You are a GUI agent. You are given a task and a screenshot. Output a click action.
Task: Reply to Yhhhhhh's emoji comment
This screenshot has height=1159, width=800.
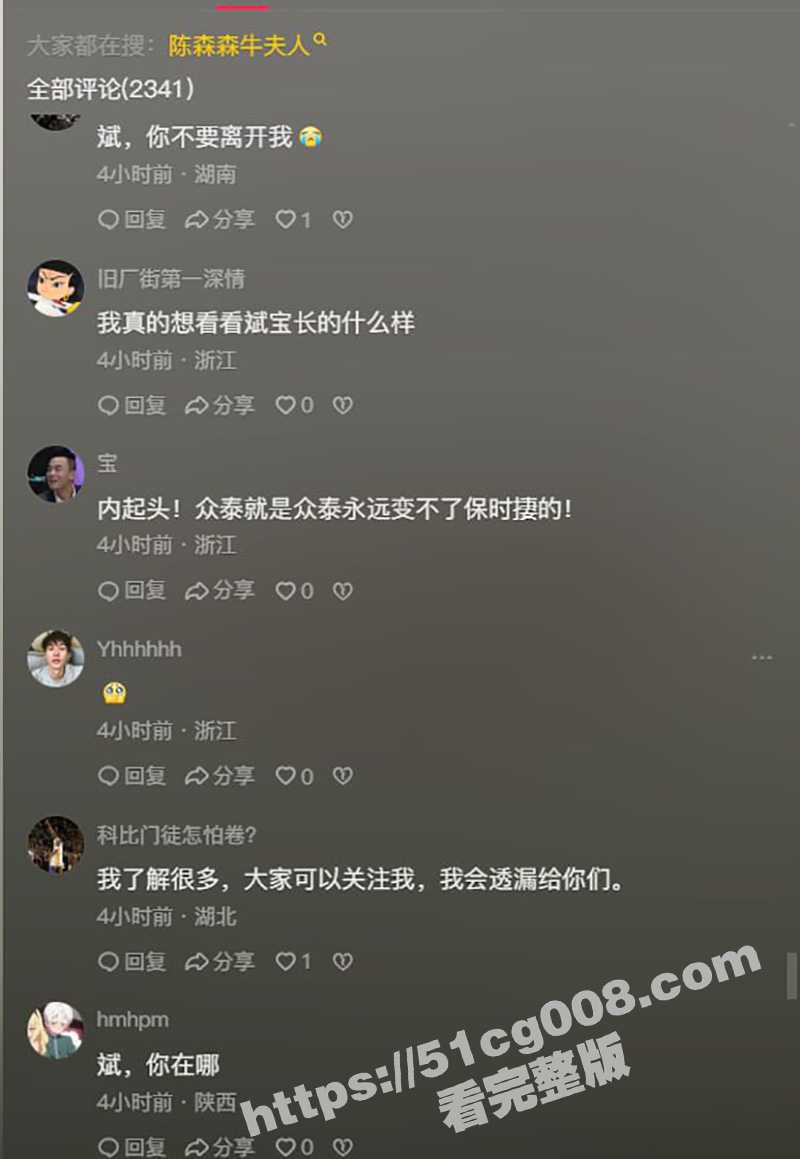(x=132, y=776)
